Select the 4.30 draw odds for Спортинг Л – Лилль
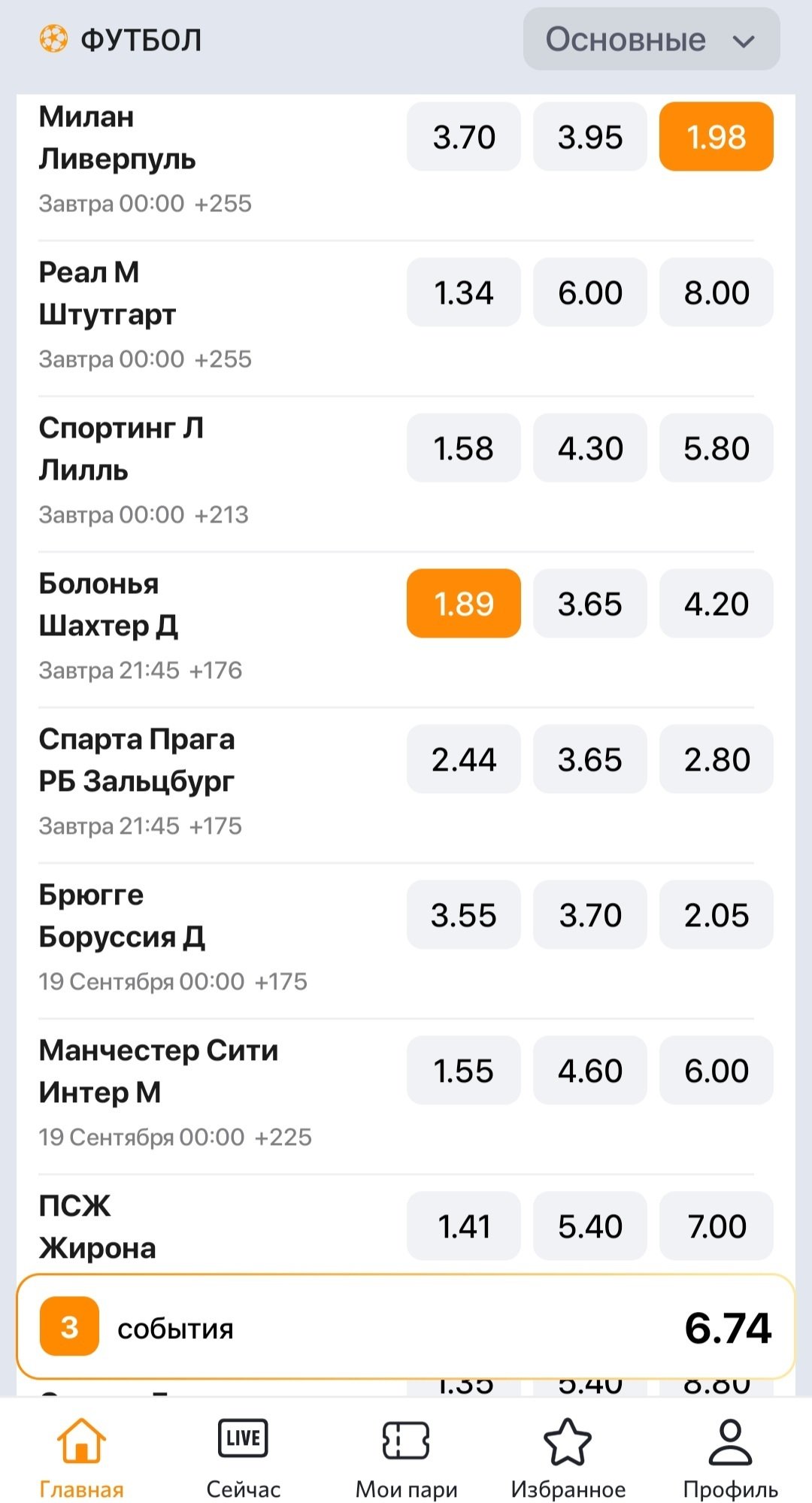812x1503 pixels. coord(589,448)
